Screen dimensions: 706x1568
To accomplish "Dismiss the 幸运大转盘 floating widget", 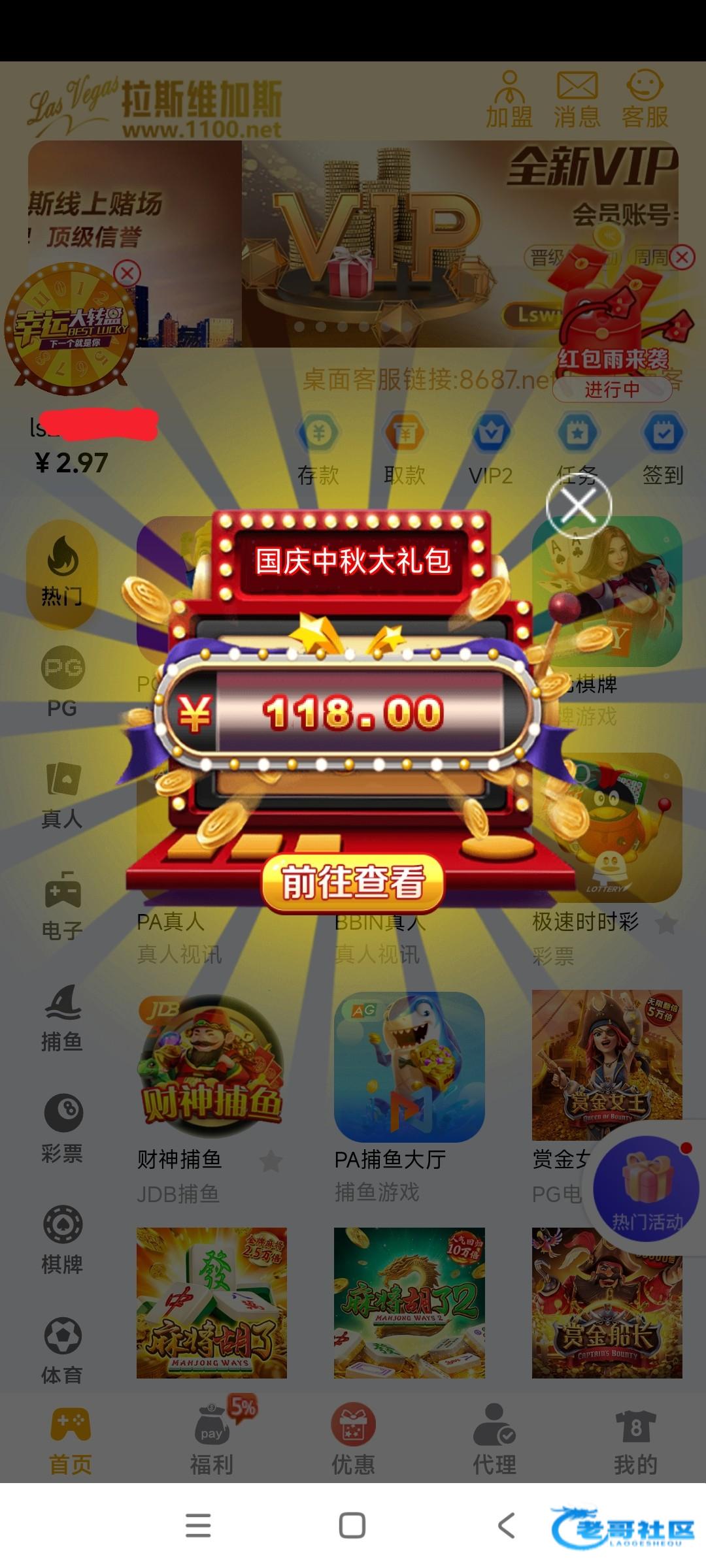I will pos(127,273).
